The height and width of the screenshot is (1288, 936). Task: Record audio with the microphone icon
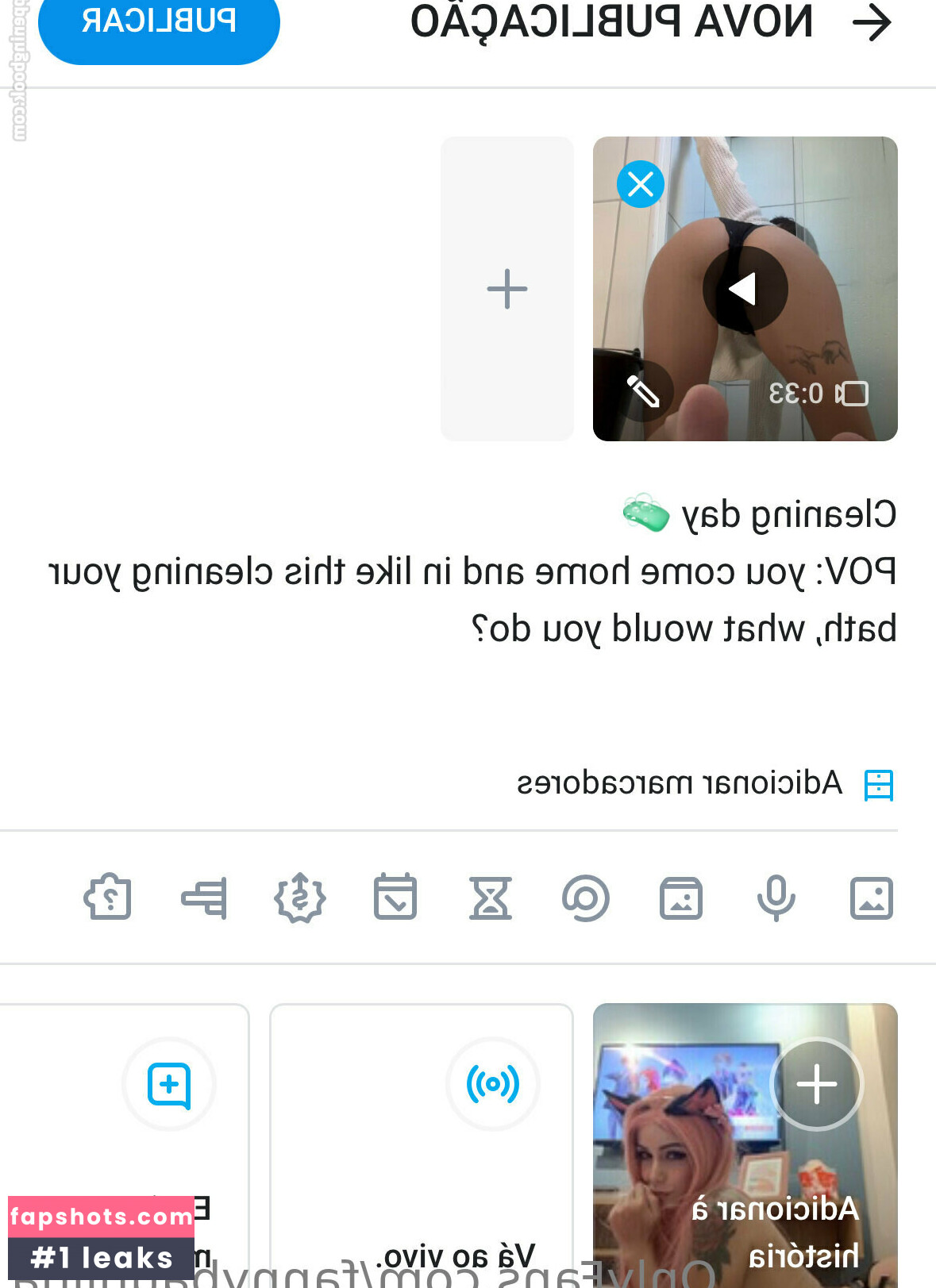tap(776, 898)
